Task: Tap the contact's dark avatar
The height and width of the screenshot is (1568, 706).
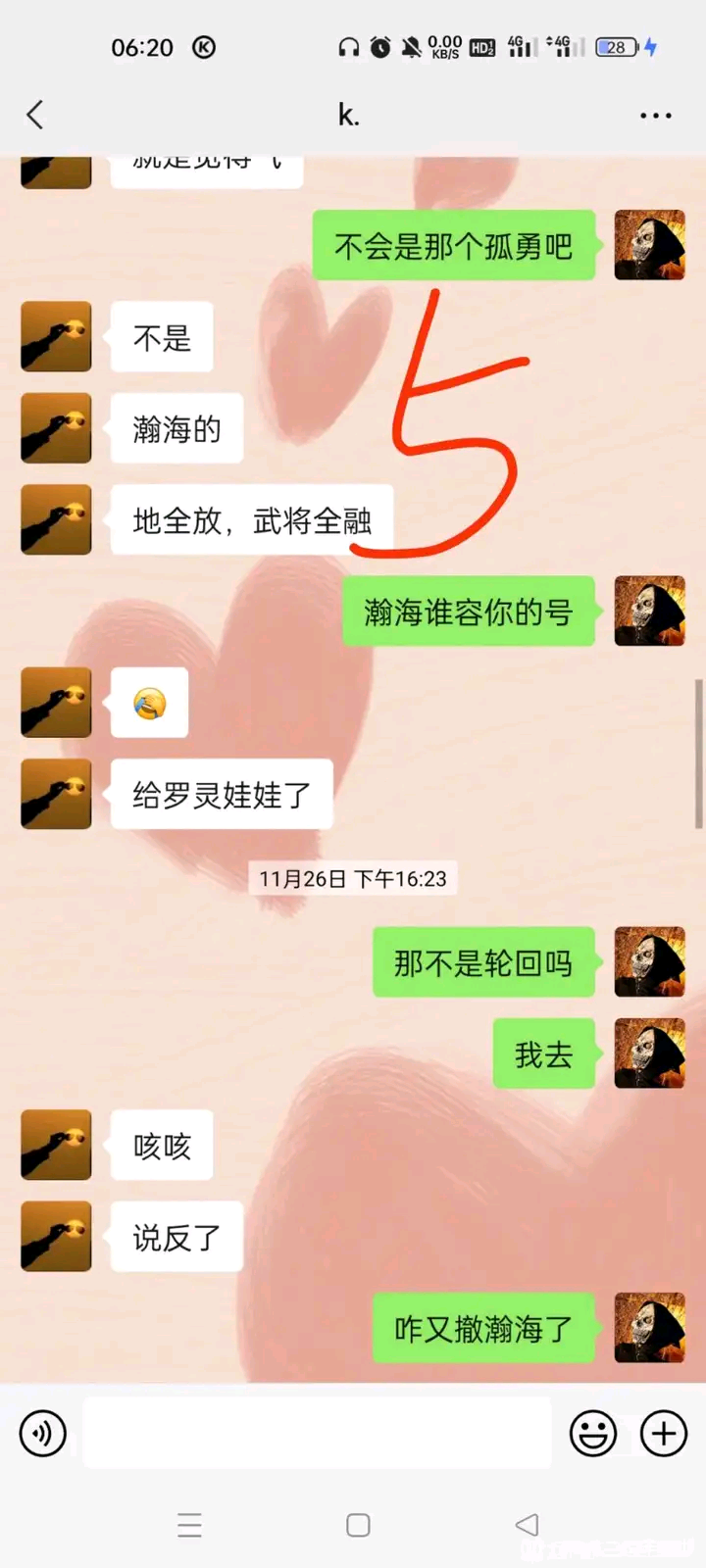Action: pyautogui.click(x=56, y=336)
